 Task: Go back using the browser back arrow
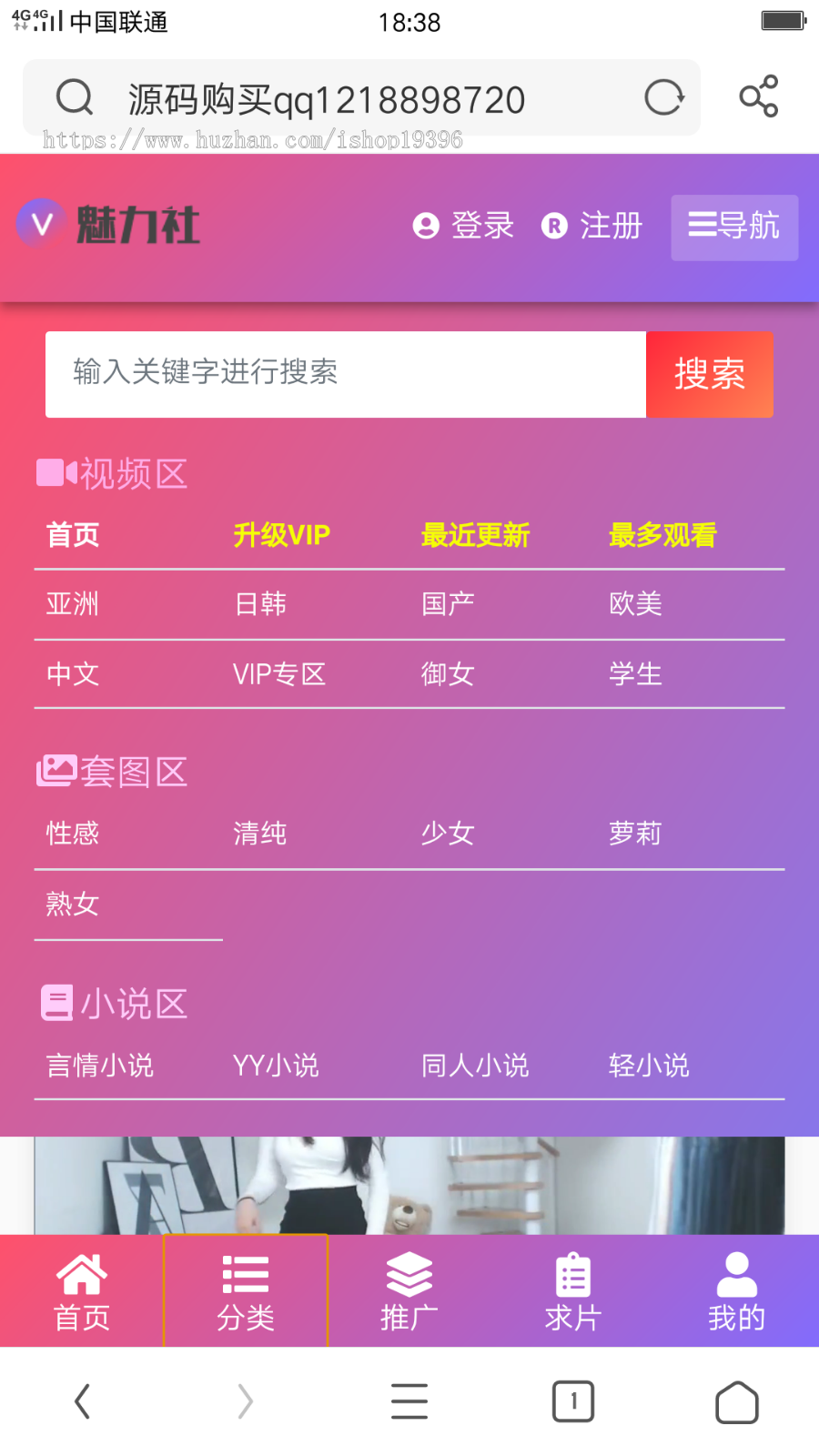coord(82,1401)
